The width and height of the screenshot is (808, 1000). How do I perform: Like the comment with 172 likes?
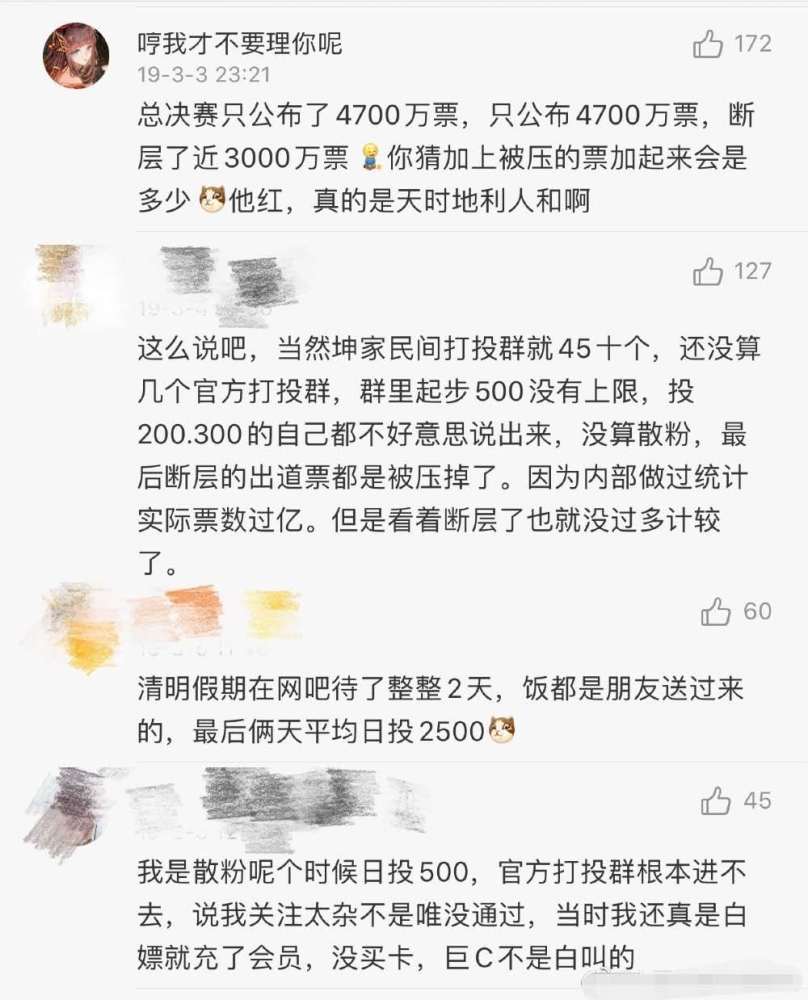[708, 44]
